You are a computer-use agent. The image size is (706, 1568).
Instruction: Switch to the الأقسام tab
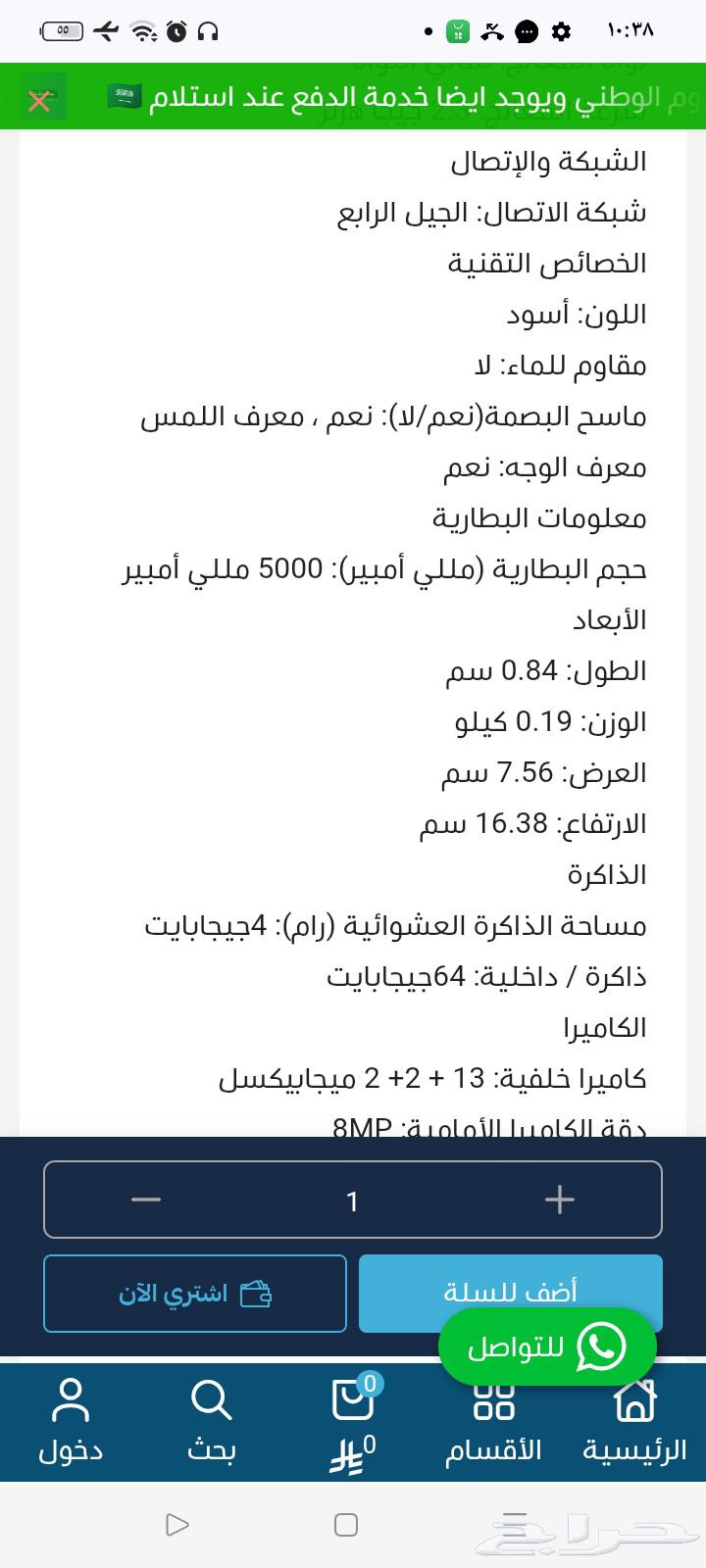tap(494, 1421)
